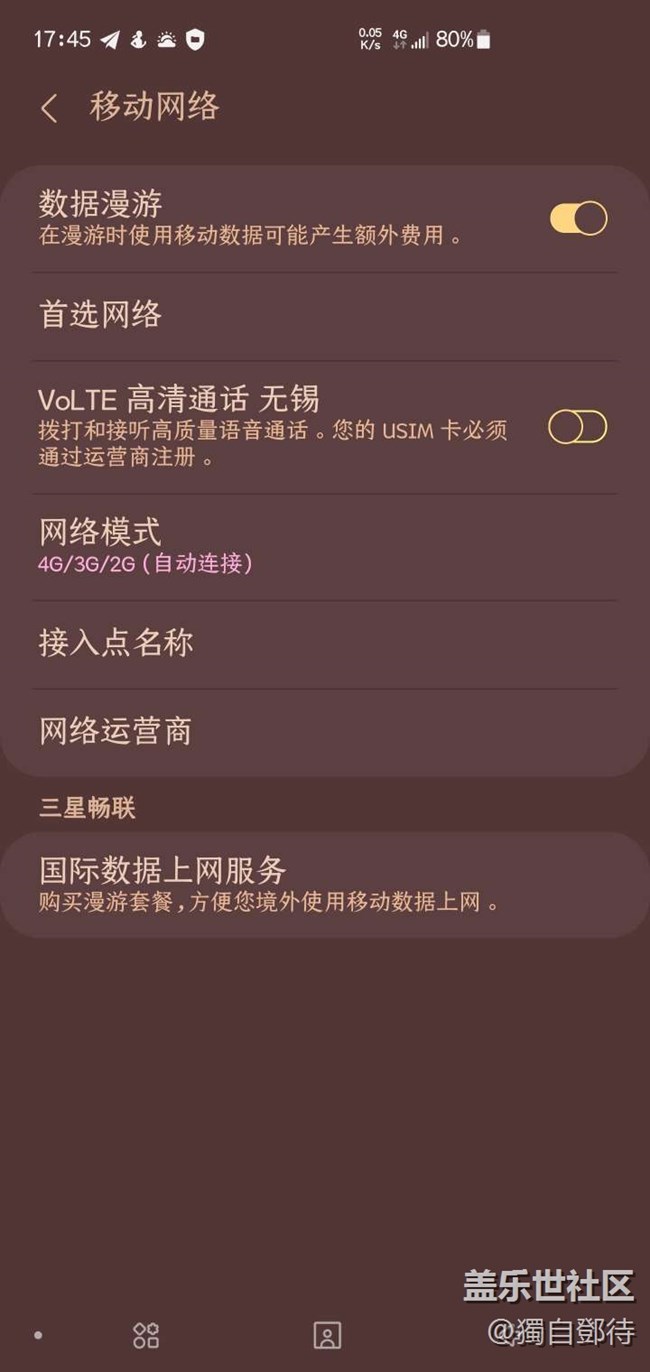Go back from the 移动网络 page
This screenshot has width=650, height=1372.
[x=49, y=107]
